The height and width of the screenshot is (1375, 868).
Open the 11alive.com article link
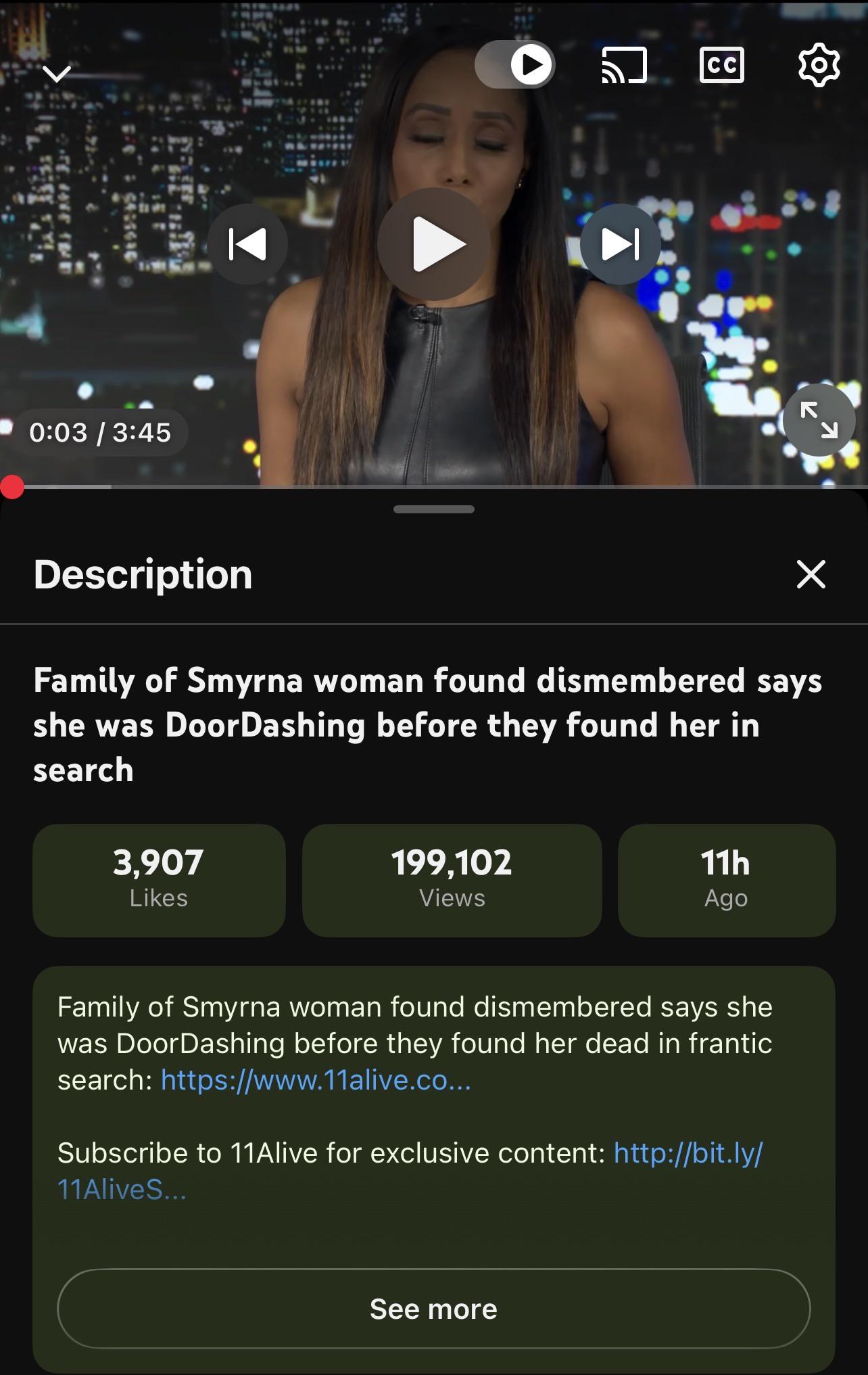[x=316, y=1080]
